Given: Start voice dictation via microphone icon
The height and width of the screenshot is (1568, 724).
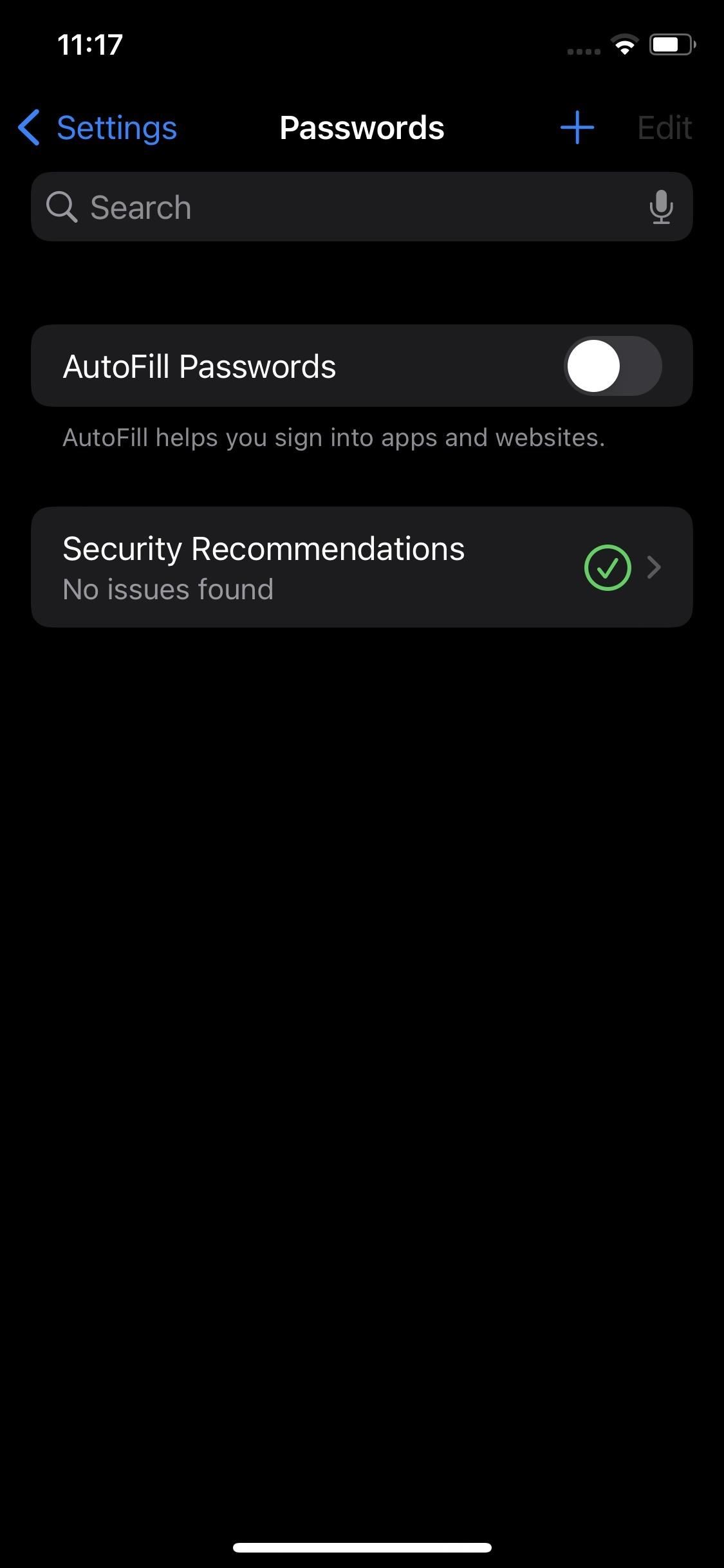Looking at the screenshot, I should (661, 207).
